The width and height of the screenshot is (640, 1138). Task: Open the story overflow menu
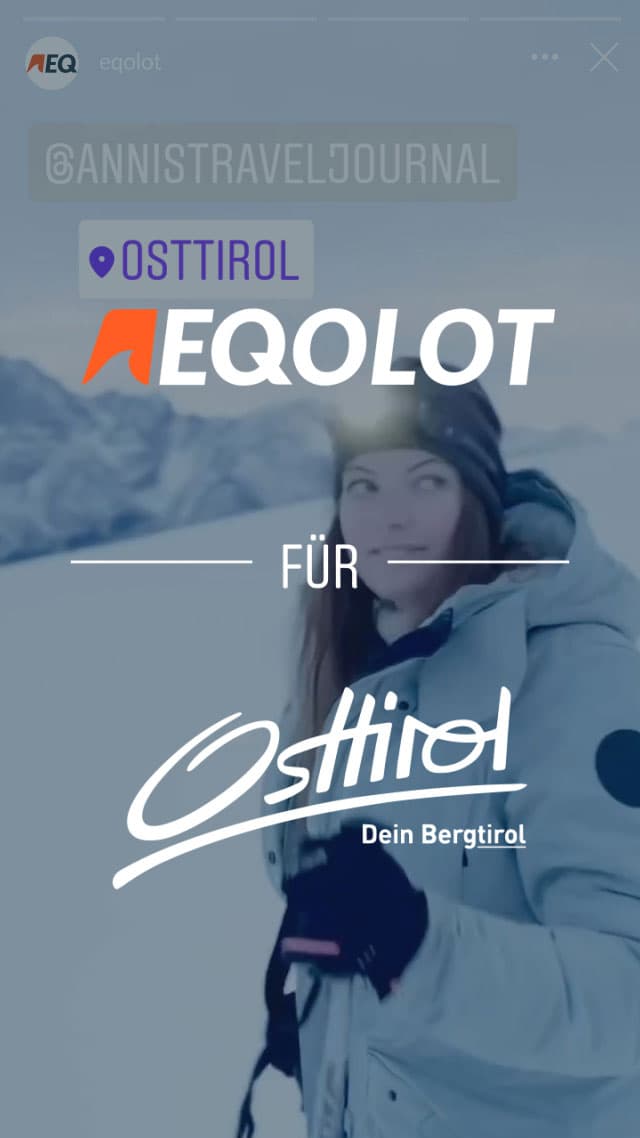(545, 58)
